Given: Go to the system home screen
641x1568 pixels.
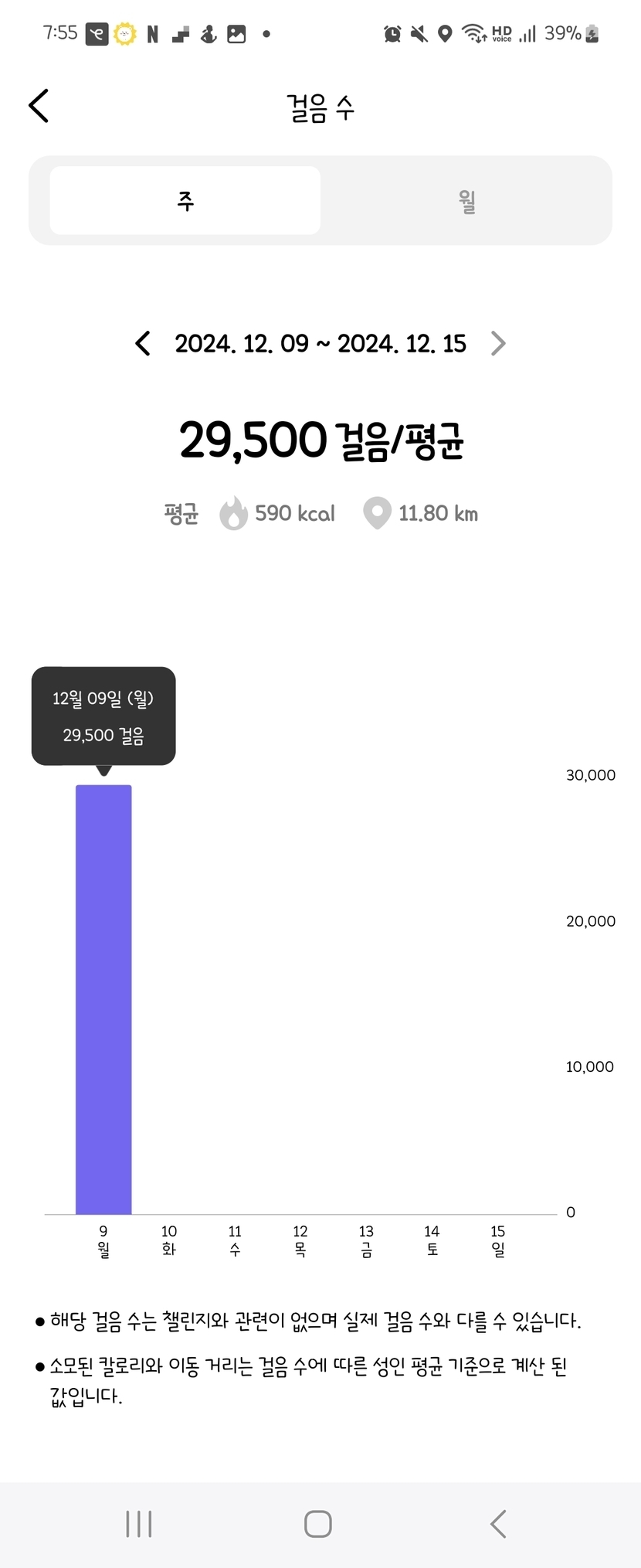Looking at the screenshot, I should tap(318, 1524).
